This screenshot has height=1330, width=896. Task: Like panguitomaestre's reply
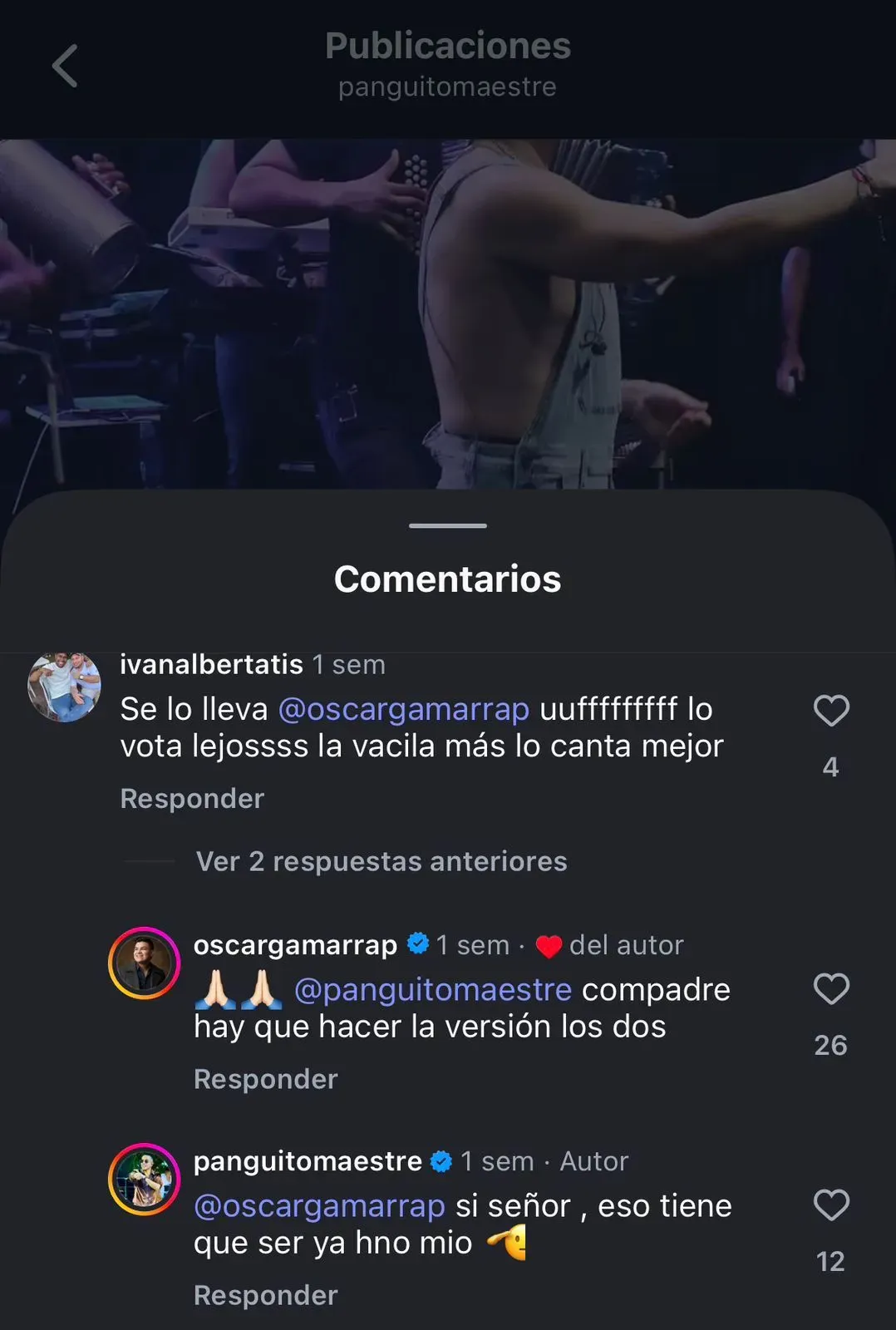pos(830,1205)
